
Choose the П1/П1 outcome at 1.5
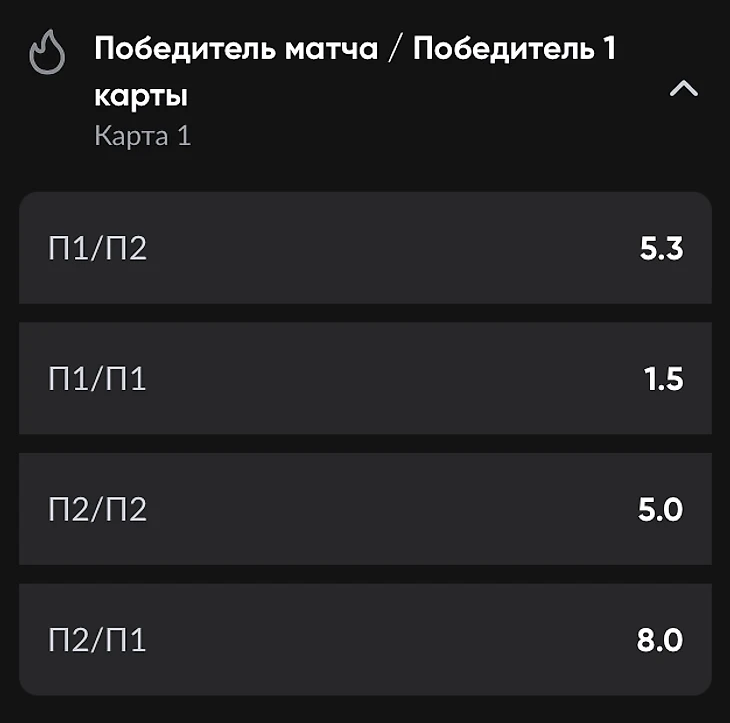[365, 378]
